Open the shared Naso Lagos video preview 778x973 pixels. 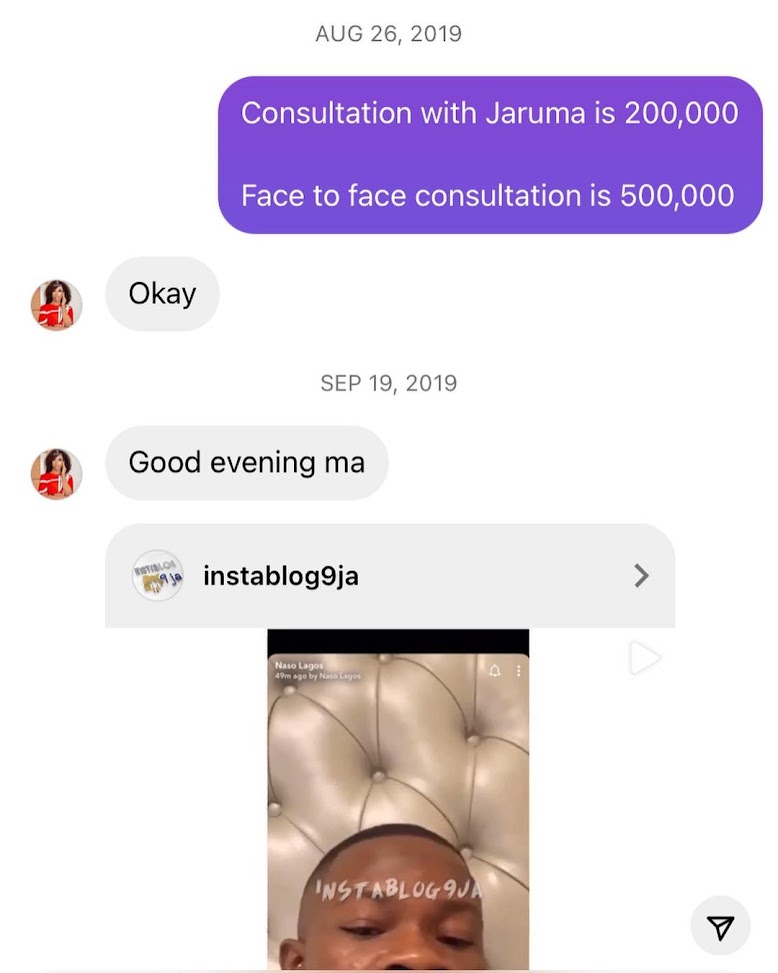(398, 800)
